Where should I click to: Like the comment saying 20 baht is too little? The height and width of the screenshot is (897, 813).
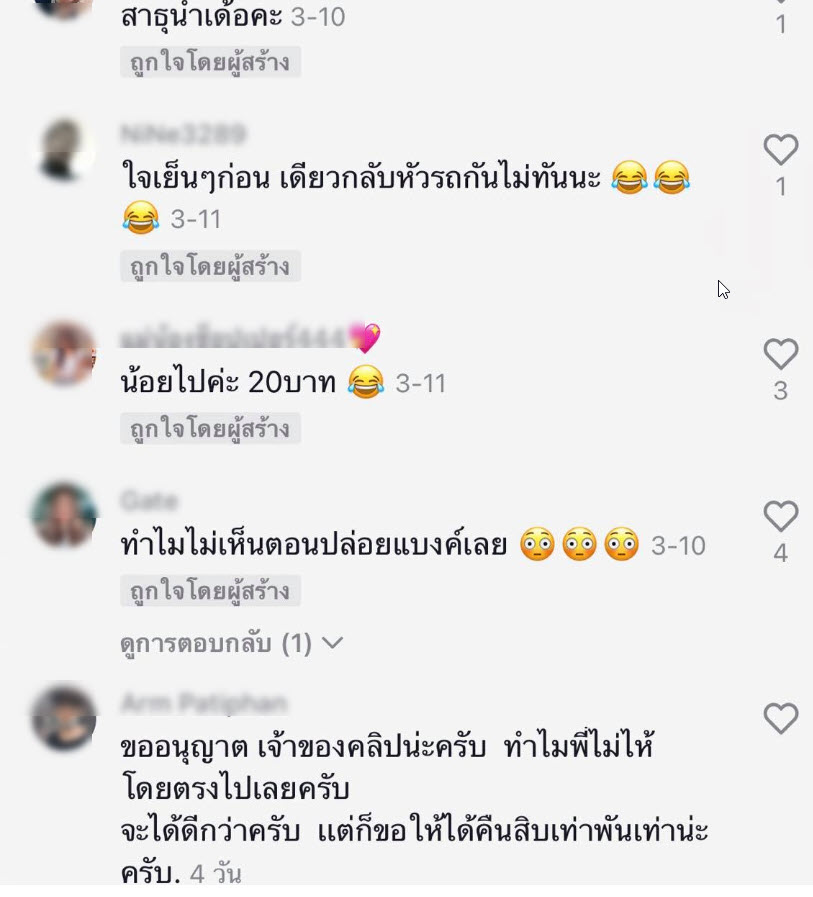[780, 354]
